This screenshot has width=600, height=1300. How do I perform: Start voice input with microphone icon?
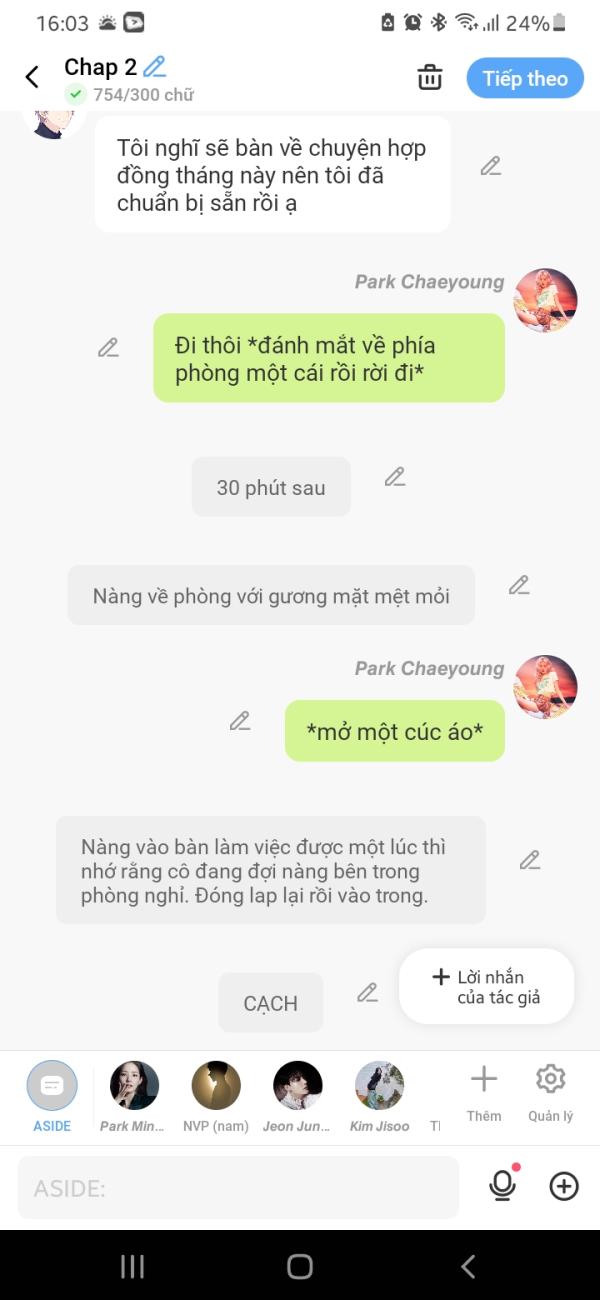point(502,1187)
